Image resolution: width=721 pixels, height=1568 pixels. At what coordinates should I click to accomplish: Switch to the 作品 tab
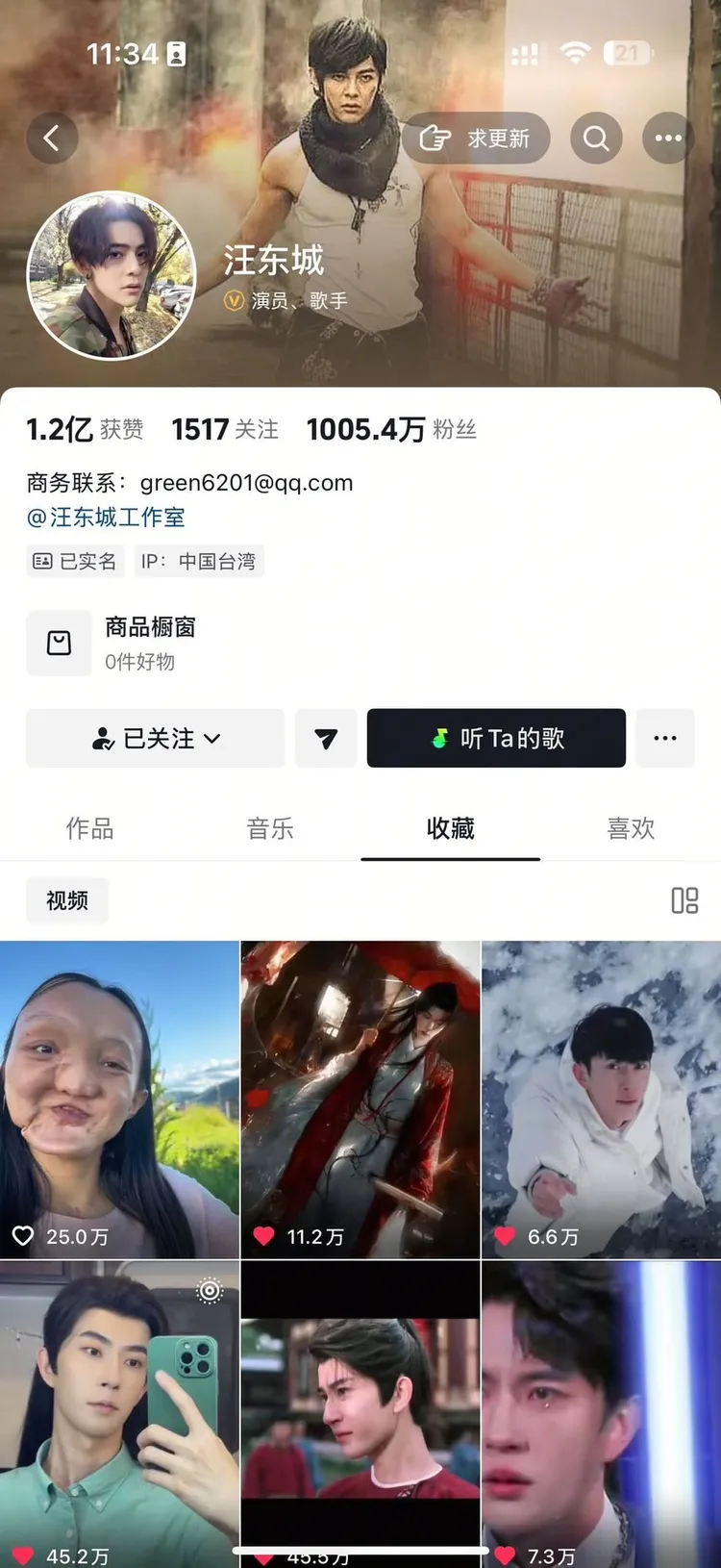pos(88,829)
